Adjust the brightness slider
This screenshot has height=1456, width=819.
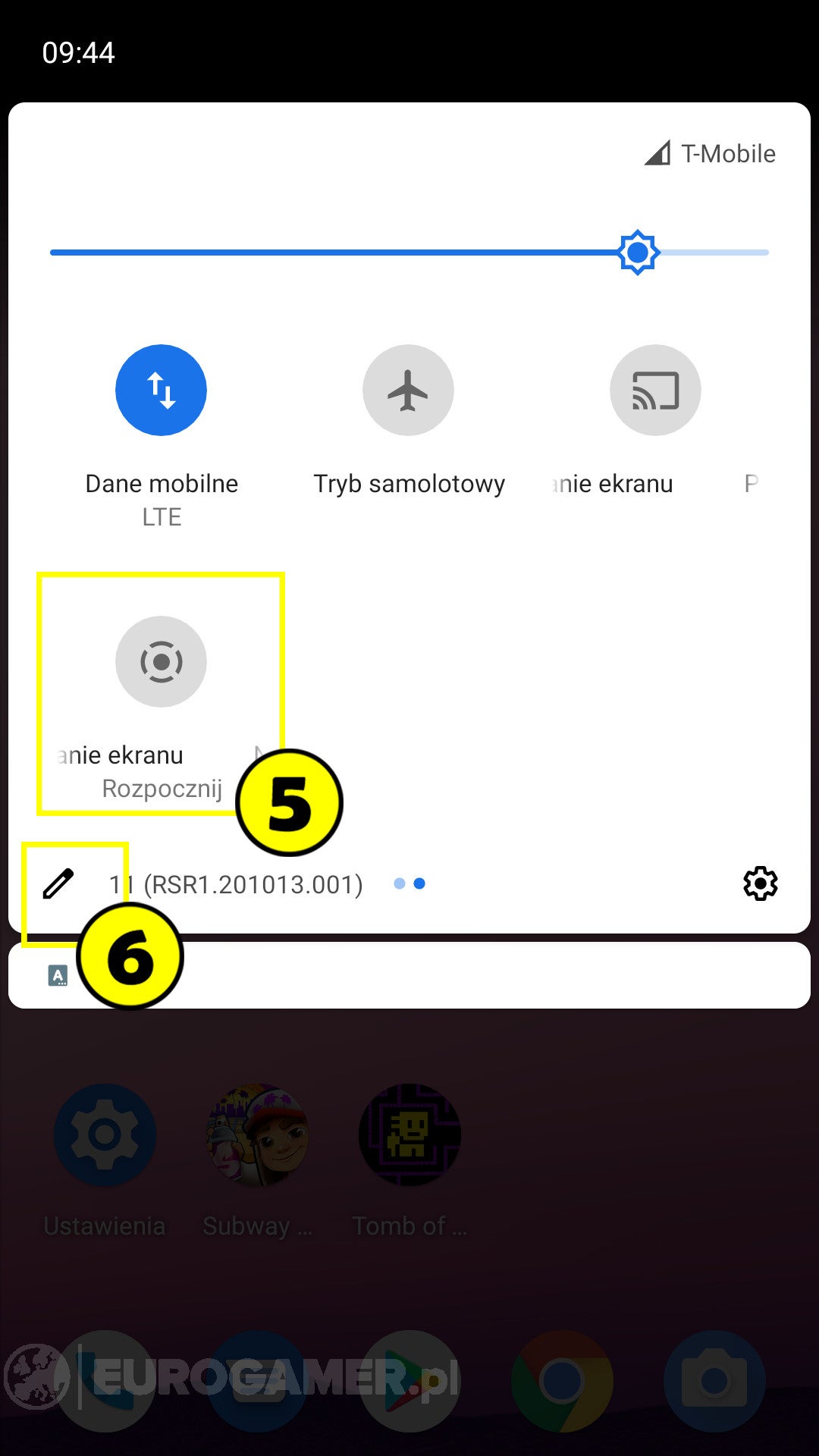(638, 253)
